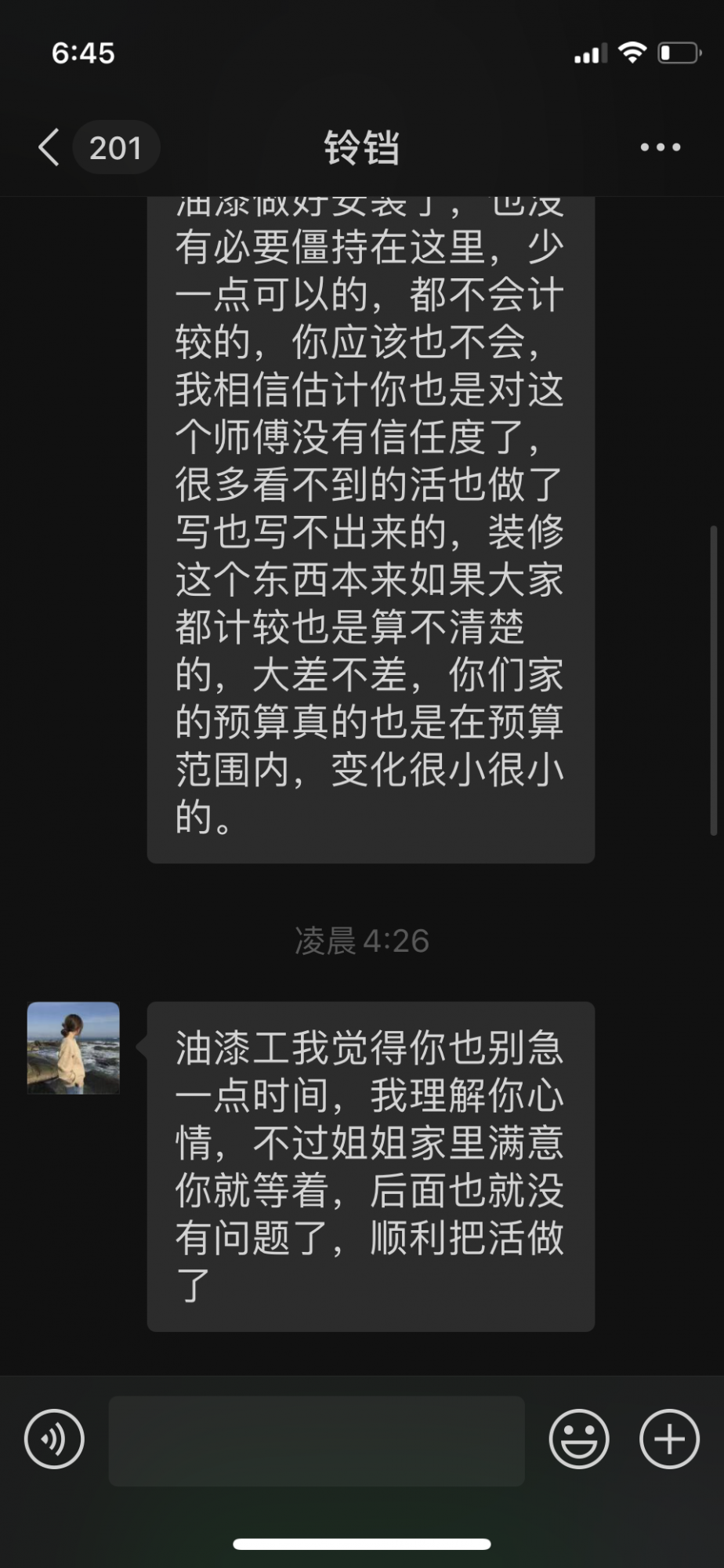Open chat info via three-dot menu

point(660,147)
